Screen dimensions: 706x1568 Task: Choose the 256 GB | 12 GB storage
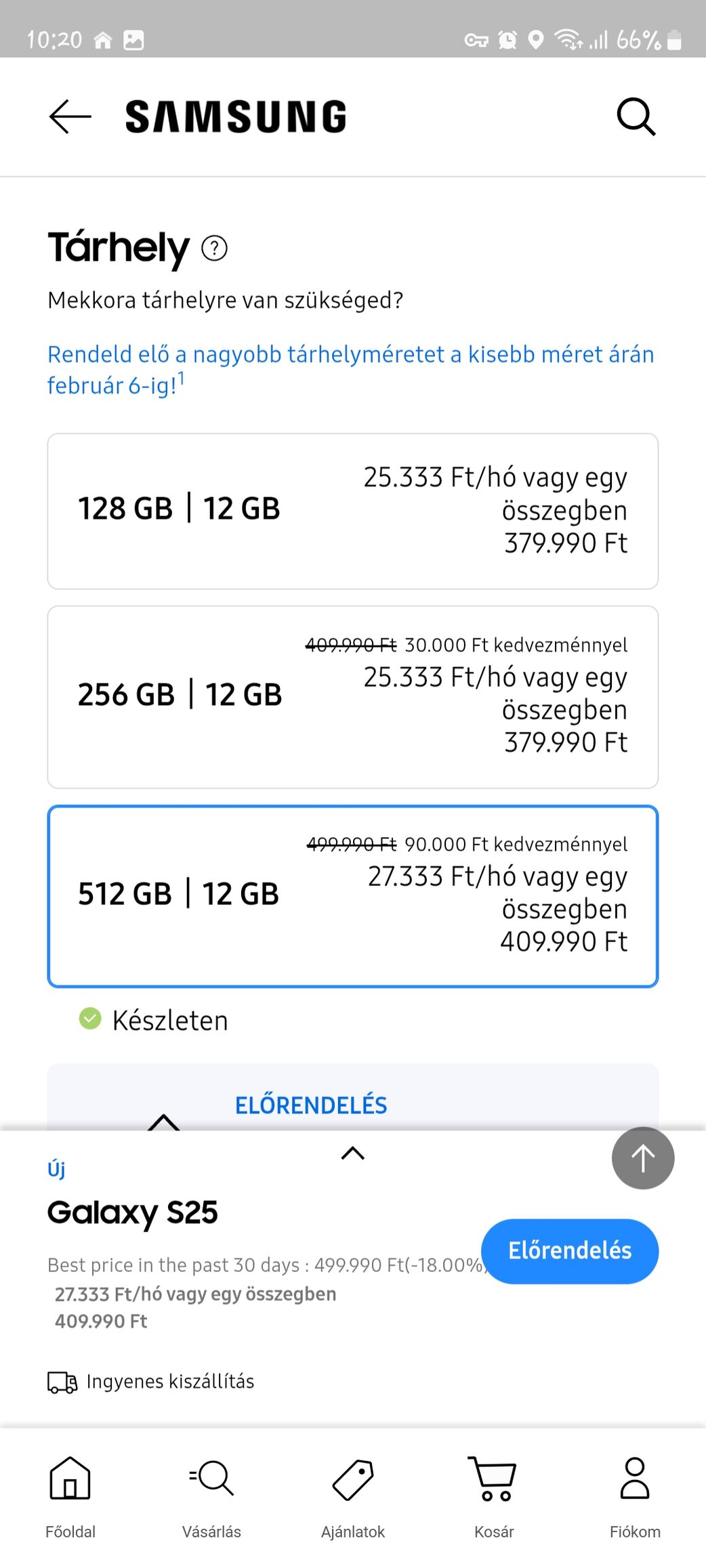(x=353, y=697)
